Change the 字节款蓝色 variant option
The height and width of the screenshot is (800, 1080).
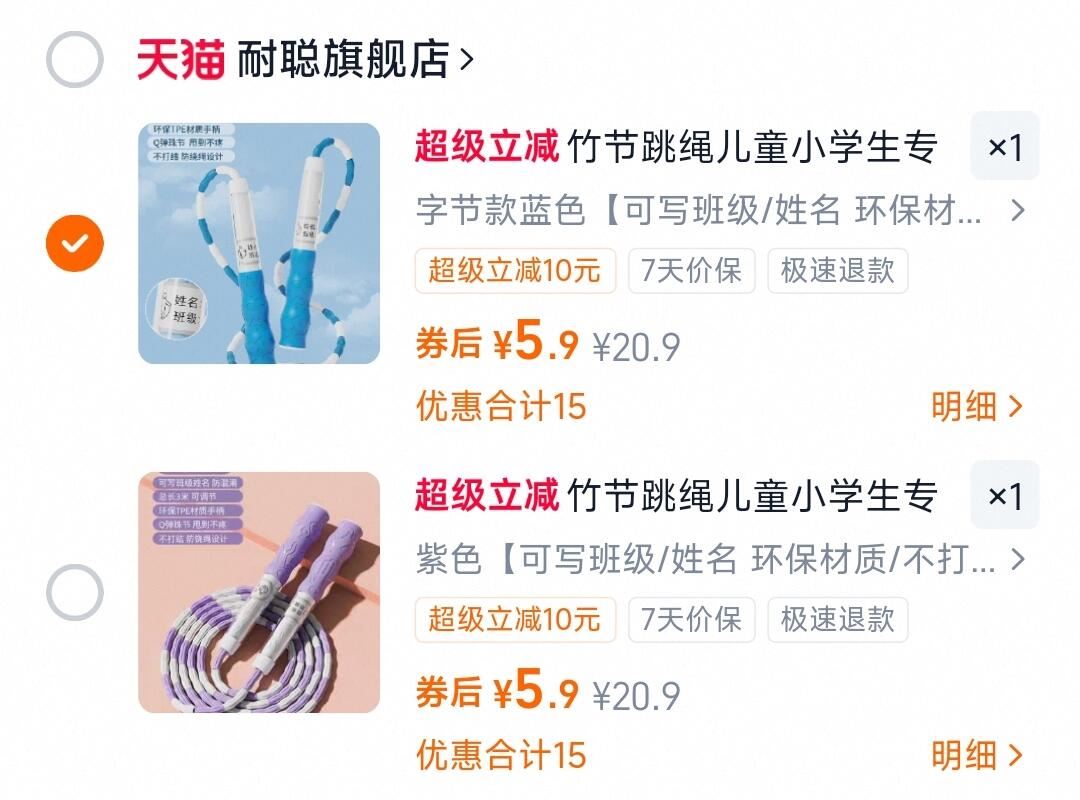coord(720,211)
